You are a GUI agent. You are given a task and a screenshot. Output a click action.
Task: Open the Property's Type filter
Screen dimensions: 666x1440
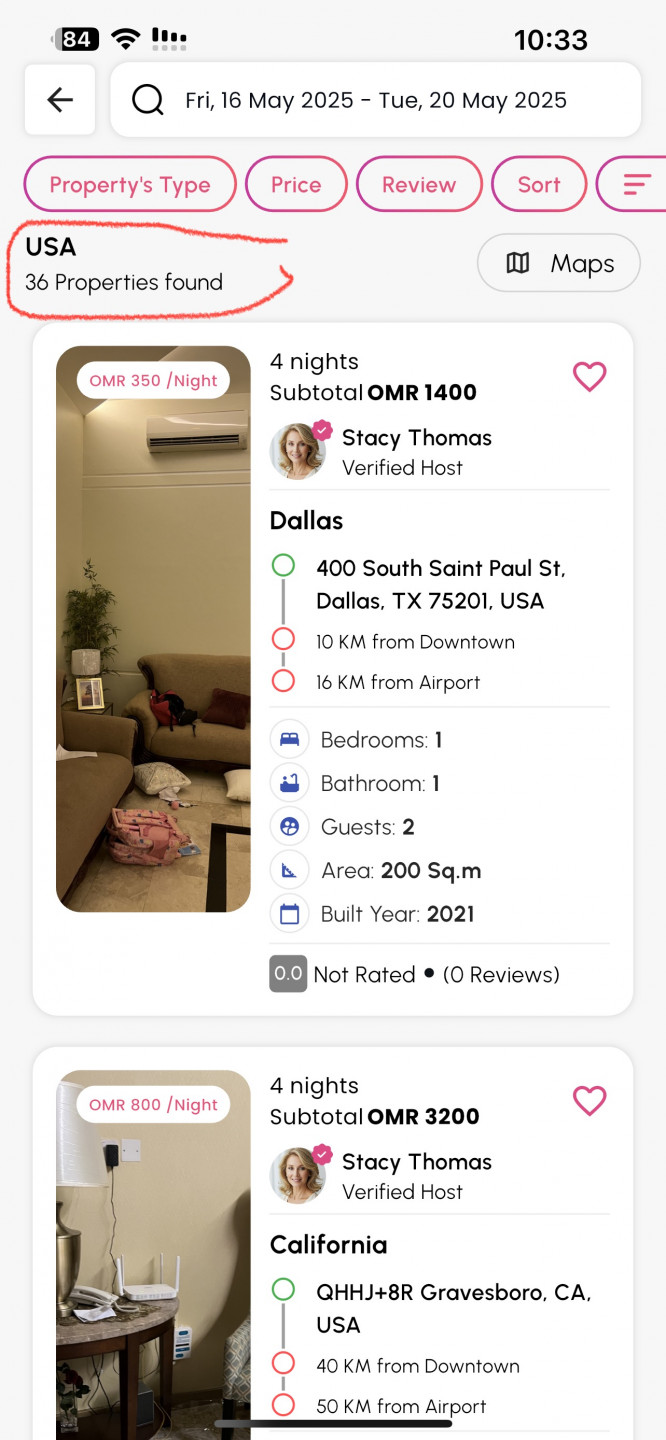pyautogui.click(x=130, y=185)
